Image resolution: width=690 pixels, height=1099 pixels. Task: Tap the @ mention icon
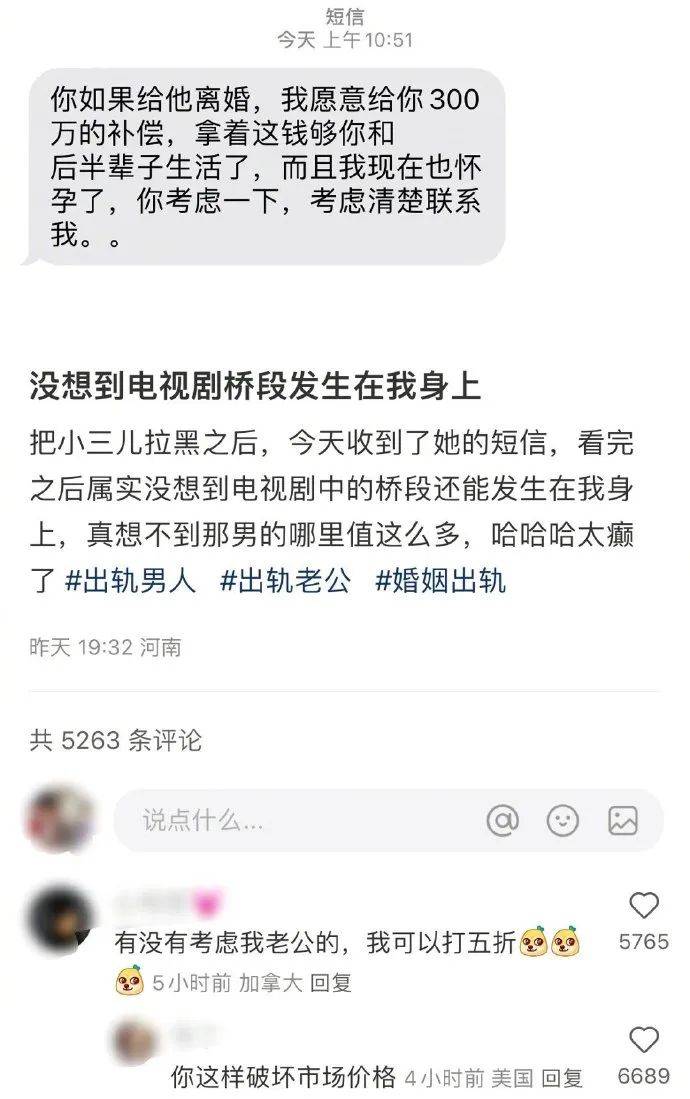[x=502, y=821]
